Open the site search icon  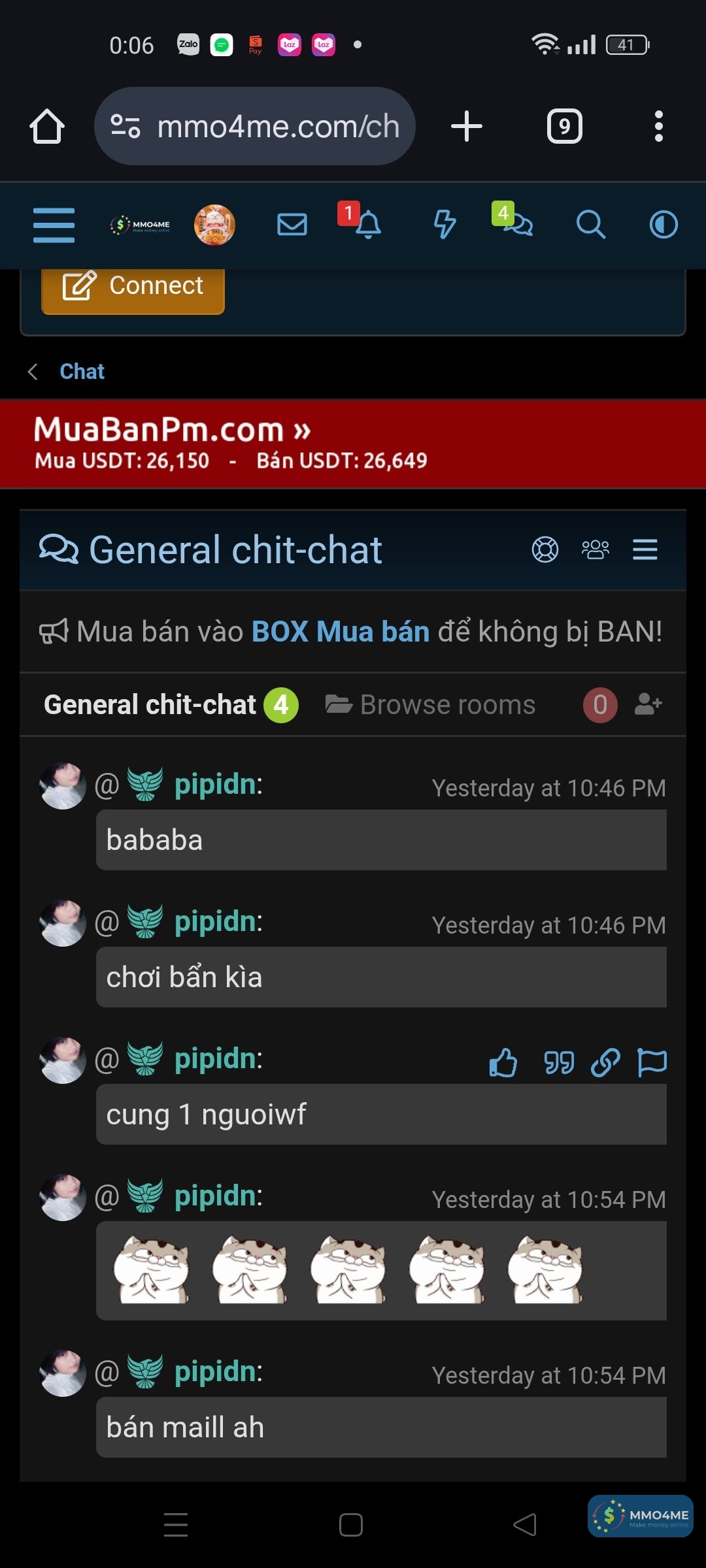tap(590, 225)
